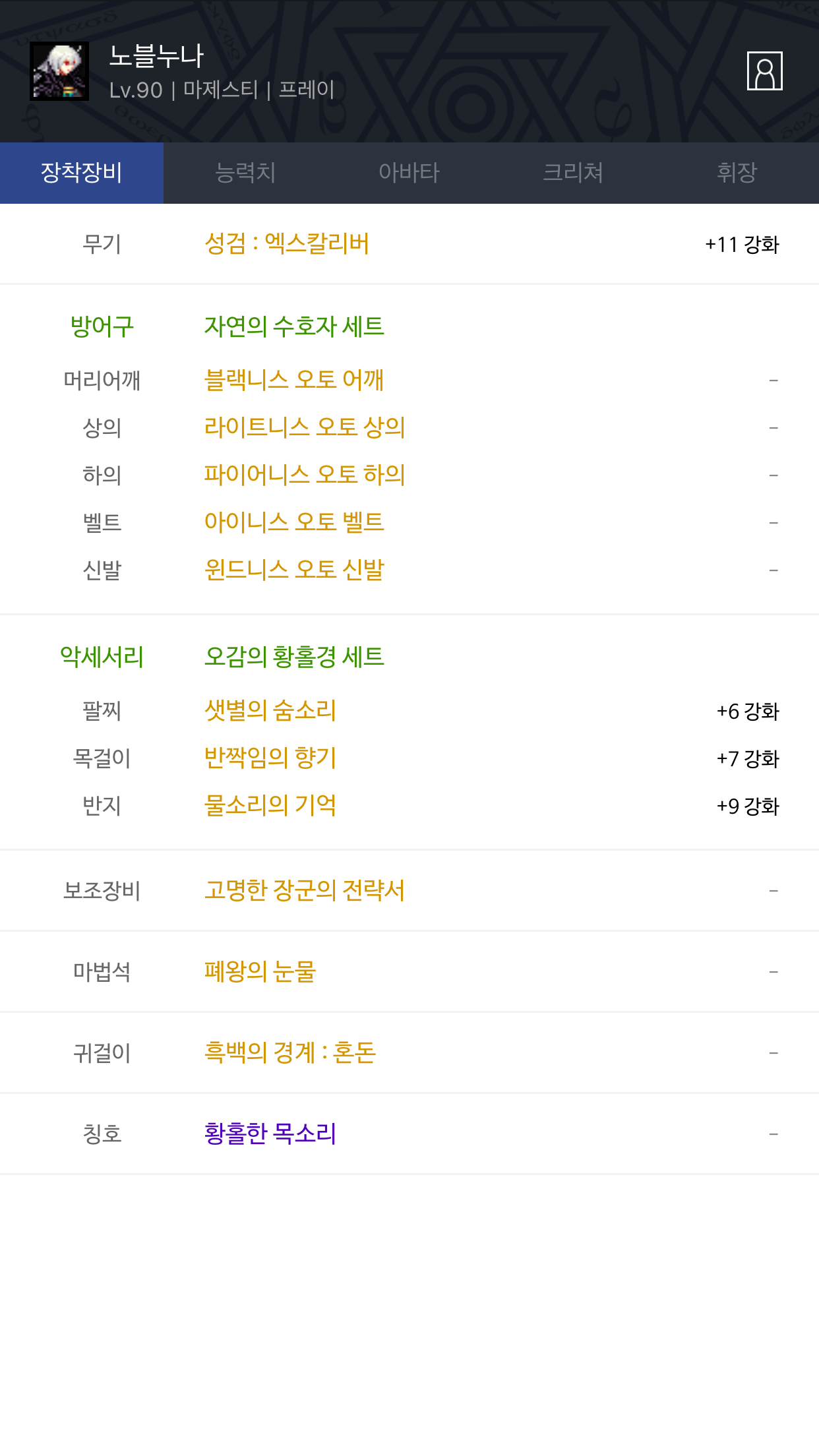Tap the 오감의 황홀경 세트 accessory set
This screenshot has height=1456, width=819.
coord(294,657)
